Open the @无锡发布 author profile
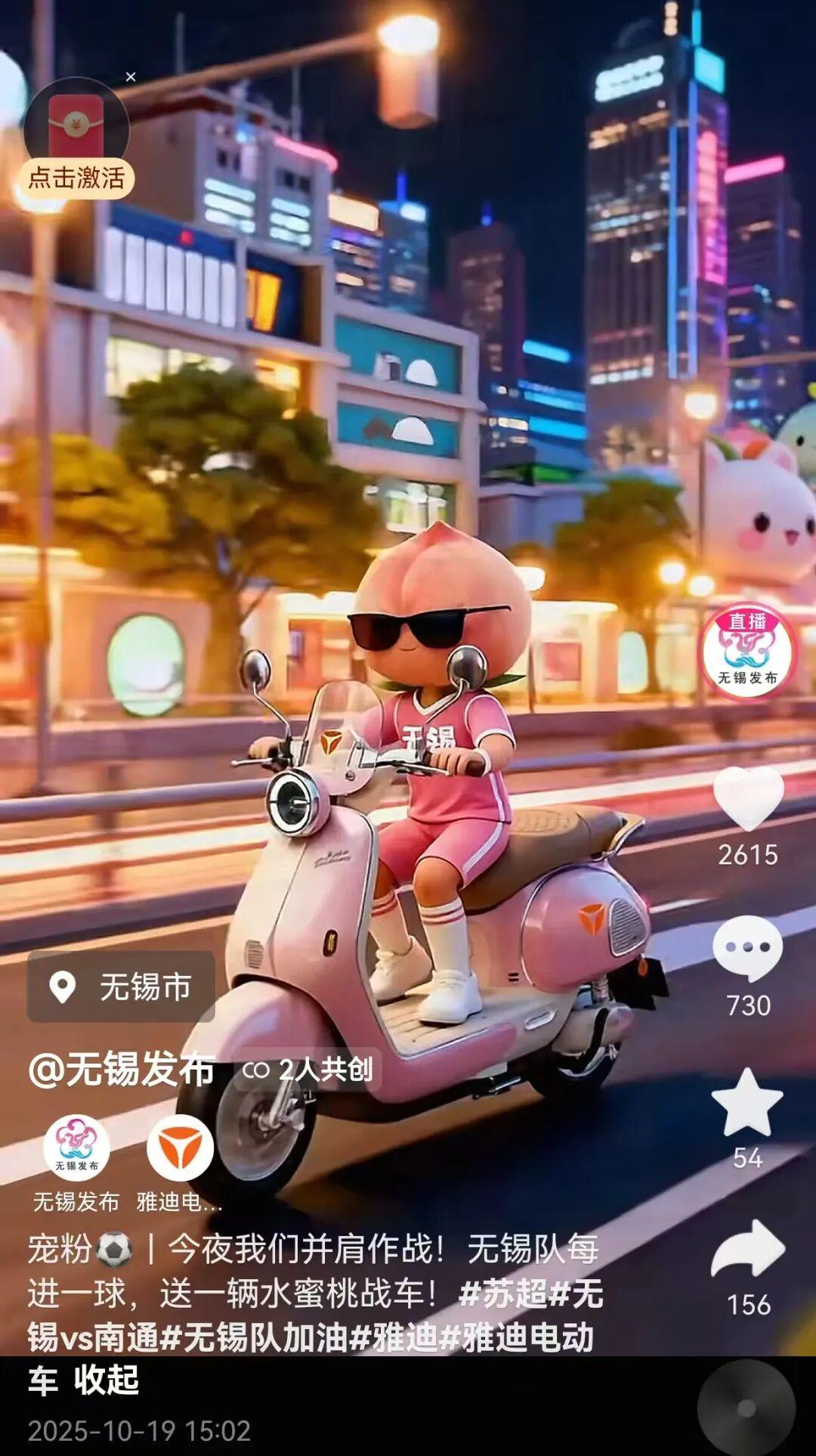The width and height of the screenshot is (816, 1456). point(122,1070)
